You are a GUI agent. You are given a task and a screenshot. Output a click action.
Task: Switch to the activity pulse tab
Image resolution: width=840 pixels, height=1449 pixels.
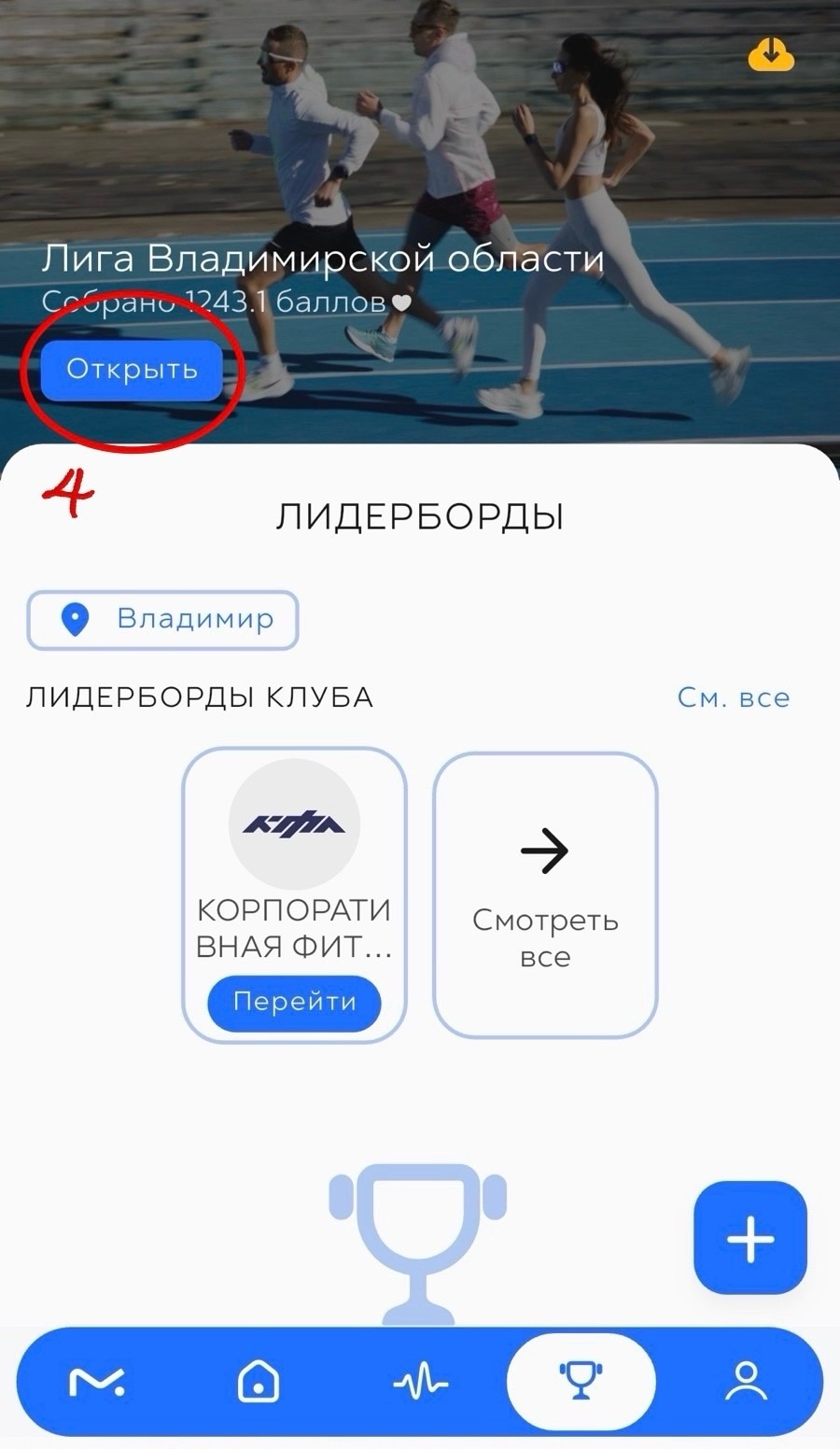tap(420, 1381)
